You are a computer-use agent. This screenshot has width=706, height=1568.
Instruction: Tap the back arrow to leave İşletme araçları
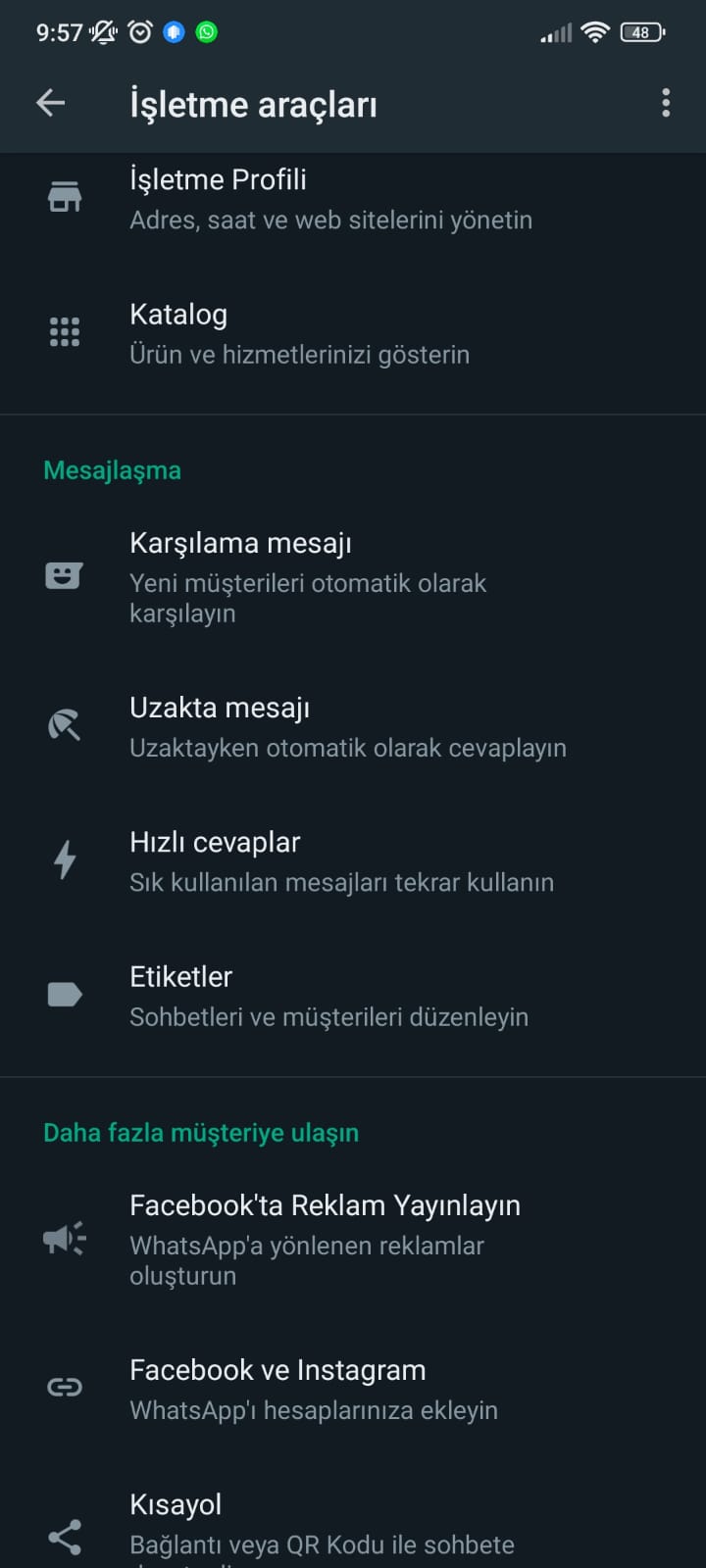pyautogui.click(x=50, y=103)
